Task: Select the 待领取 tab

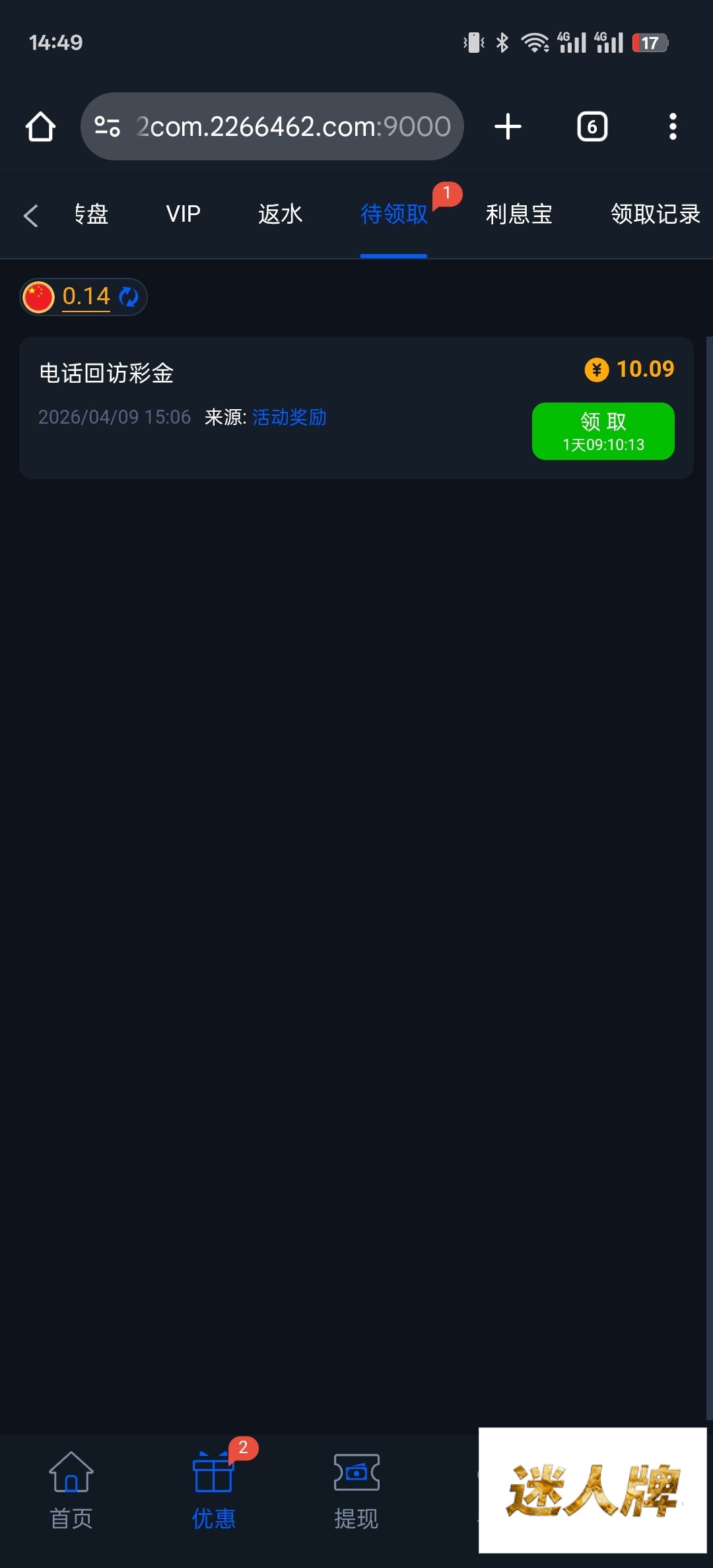Action: (393, 214)
